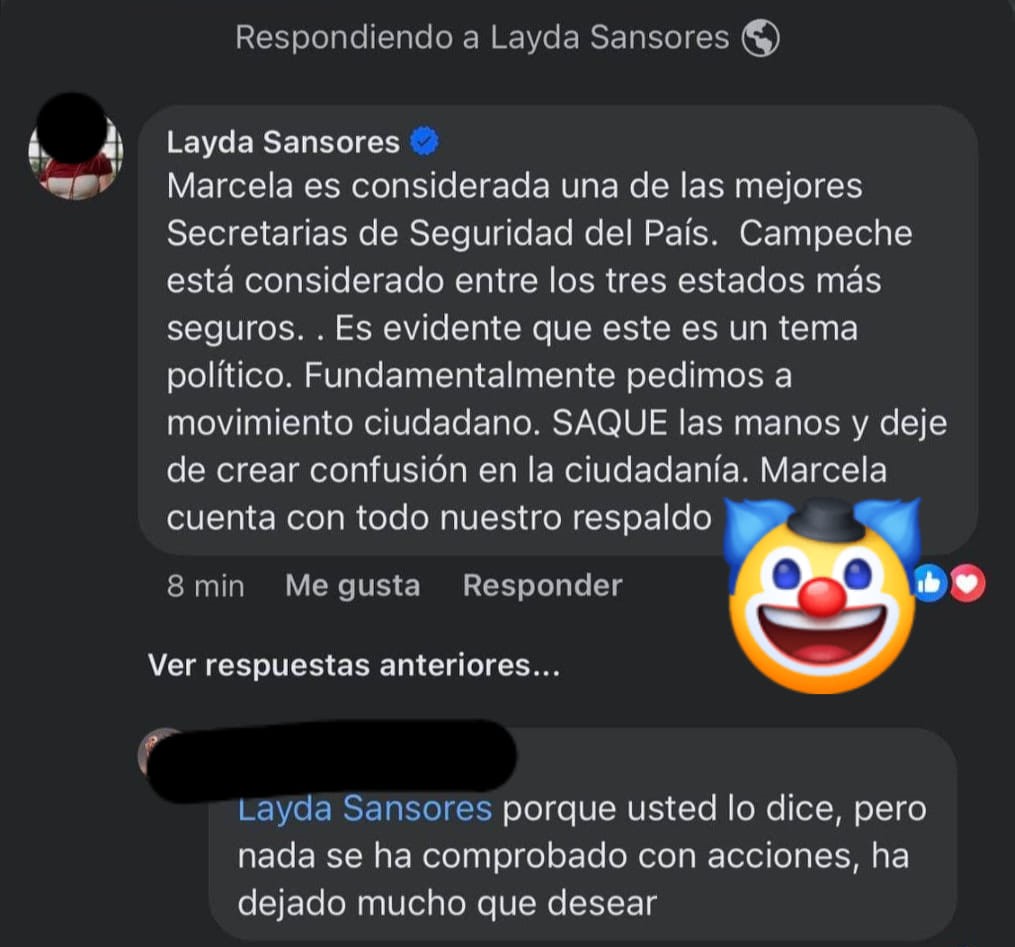The width and height of the screenshot is (1015, 947).
Task: Like Layda Sansores' comment with Me gusta
Action: (x=352, y=585)
